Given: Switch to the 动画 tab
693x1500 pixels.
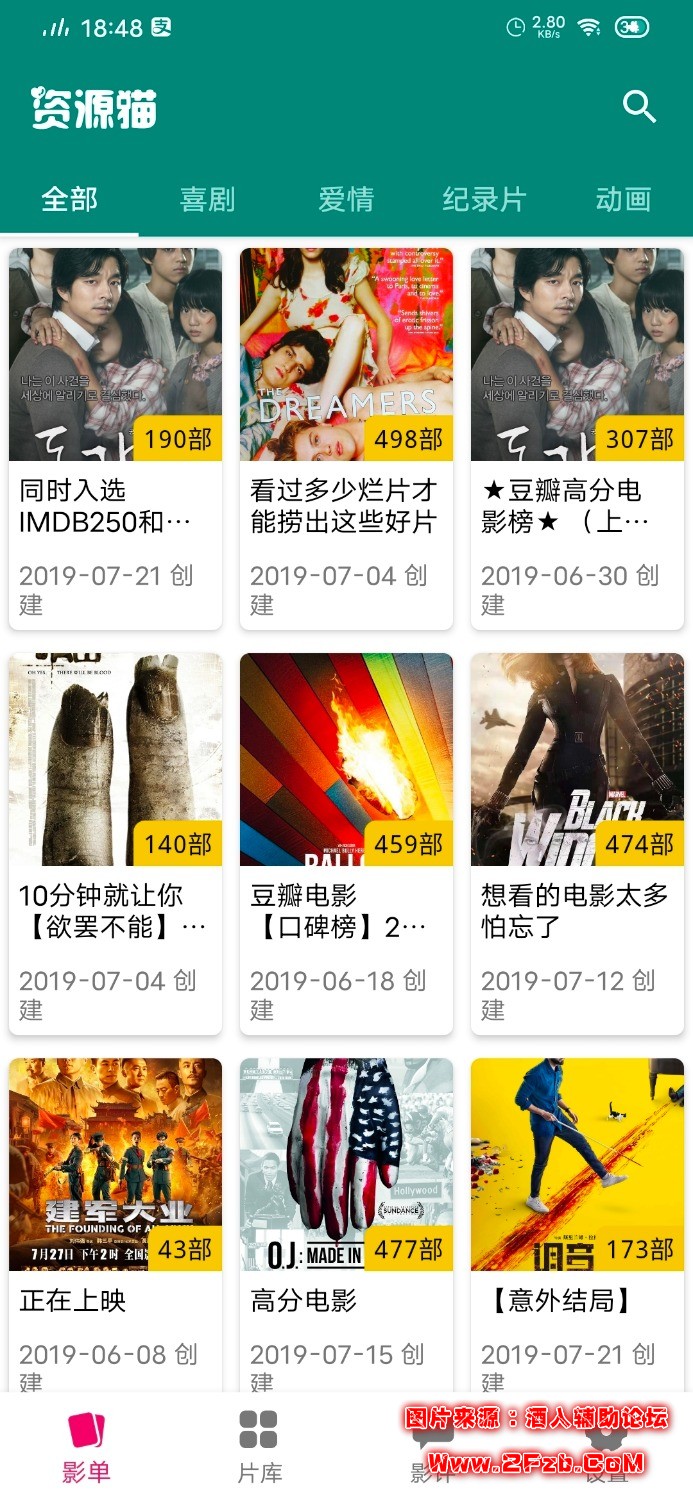Looking at the screenshot, I should pyautogui.click(x=623, y=199).
